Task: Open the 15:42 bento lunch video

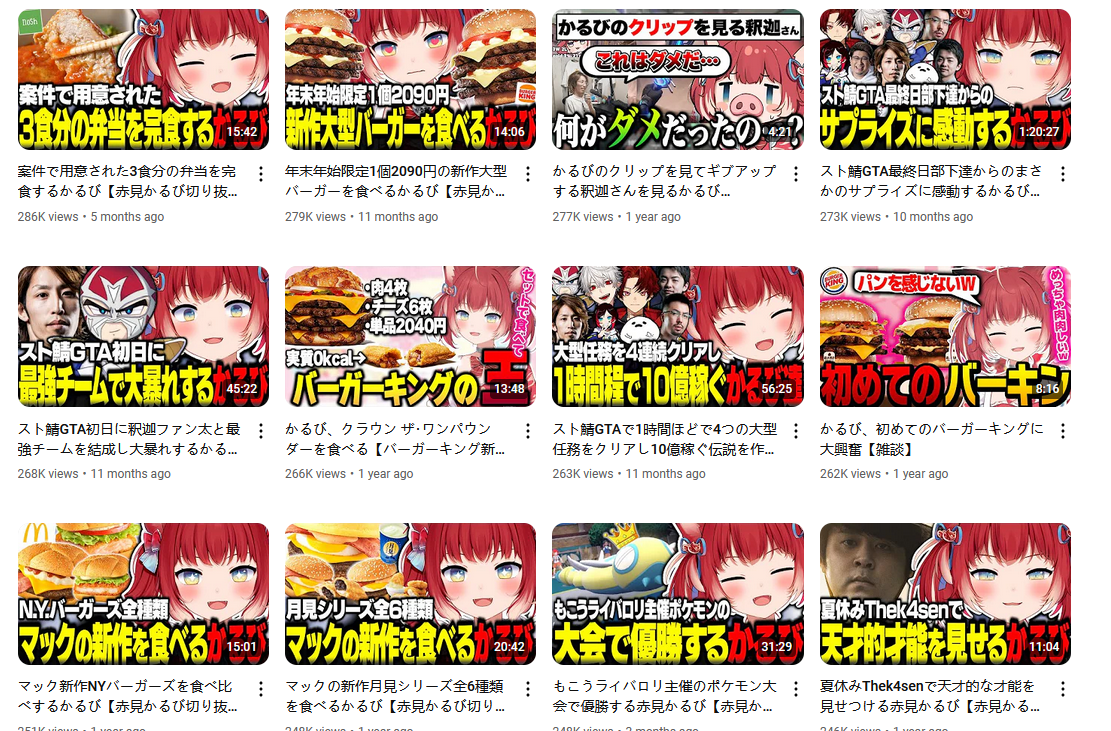Action: (x=143, y=79)
